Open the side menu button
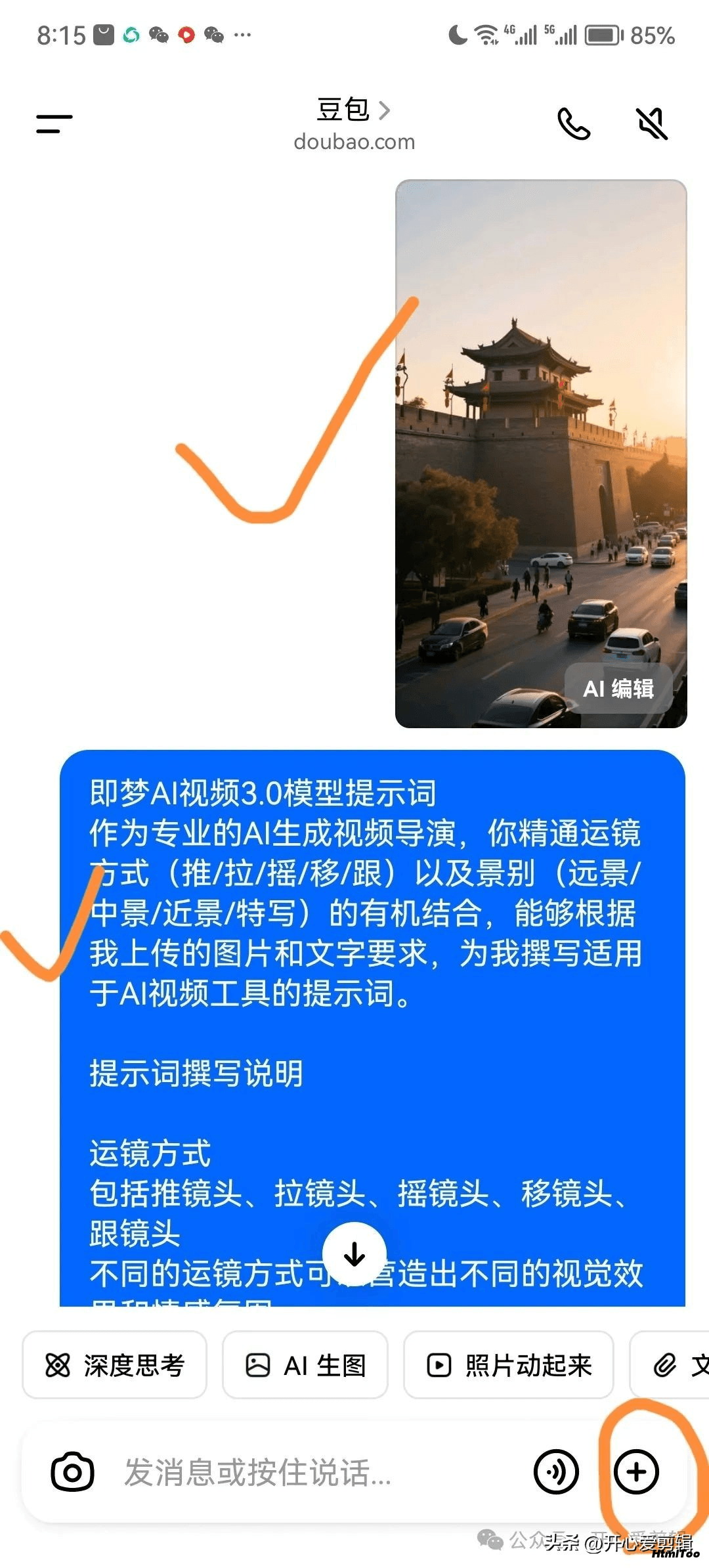Screen dimensions: 709x1568 [x=54, y=123]
